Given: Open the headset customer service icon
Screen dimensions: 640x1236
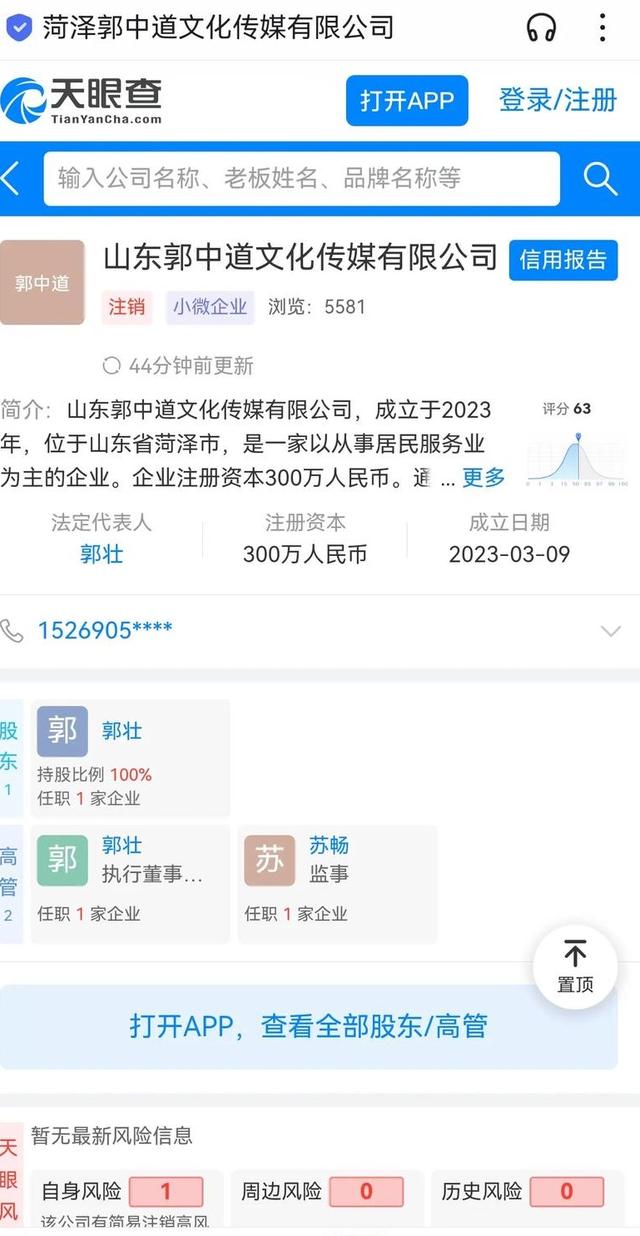Looking at the screenshot, I should coord(541,27).
